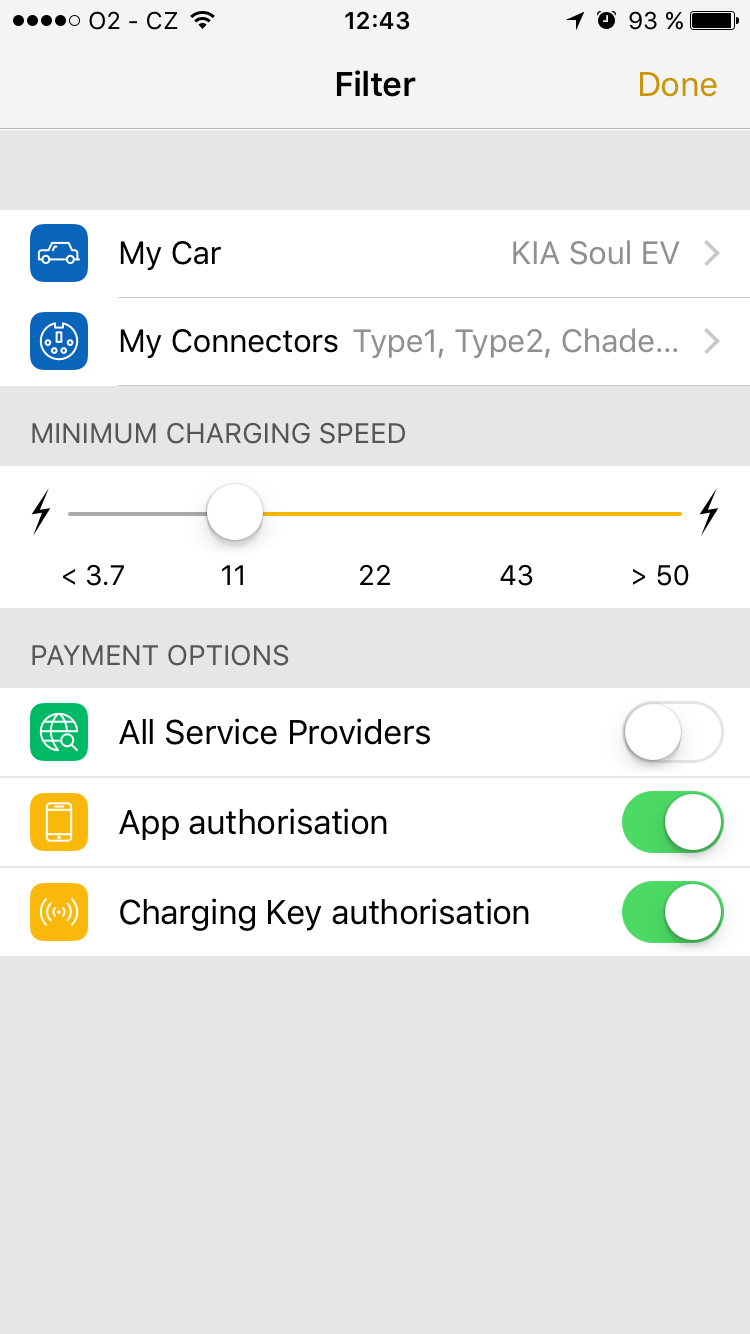This screenshot has height=1334, width=750.
Task: Turn off Charging Key authorisation
Action: (672, 912)
